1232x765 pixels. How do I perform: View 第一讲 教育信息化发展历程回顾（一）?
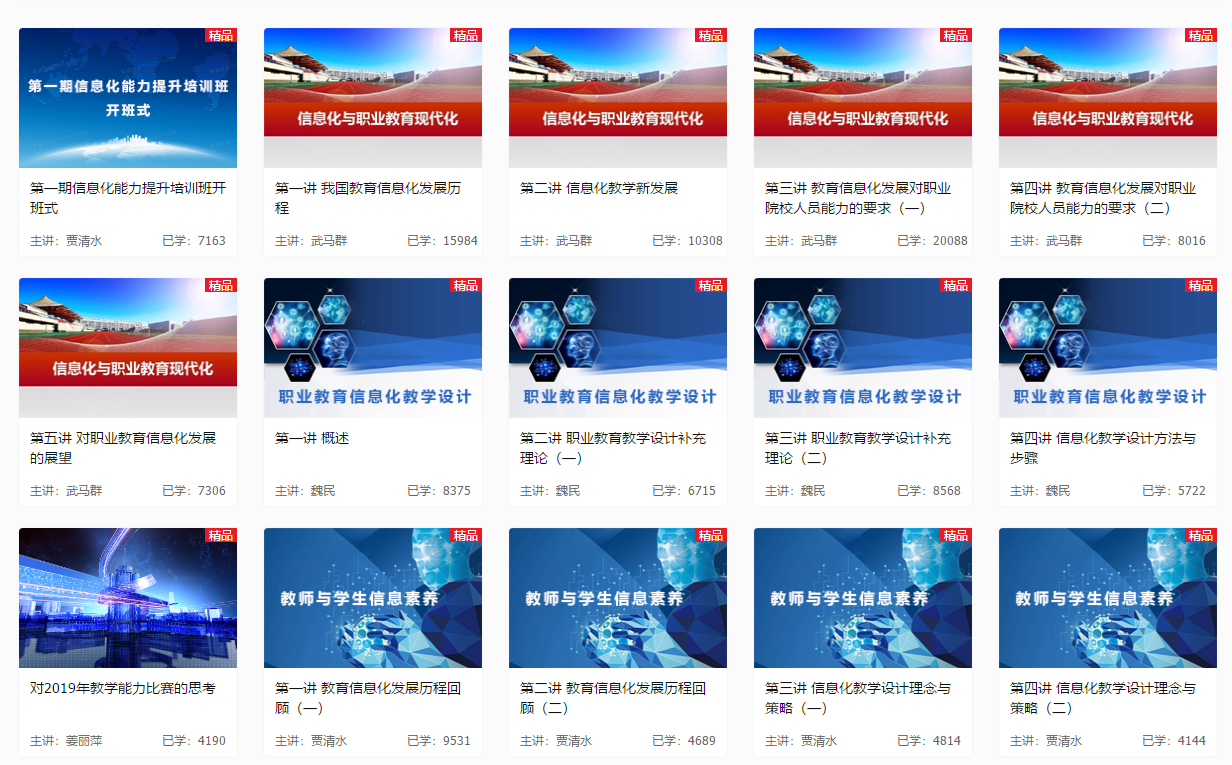[372, 598]
